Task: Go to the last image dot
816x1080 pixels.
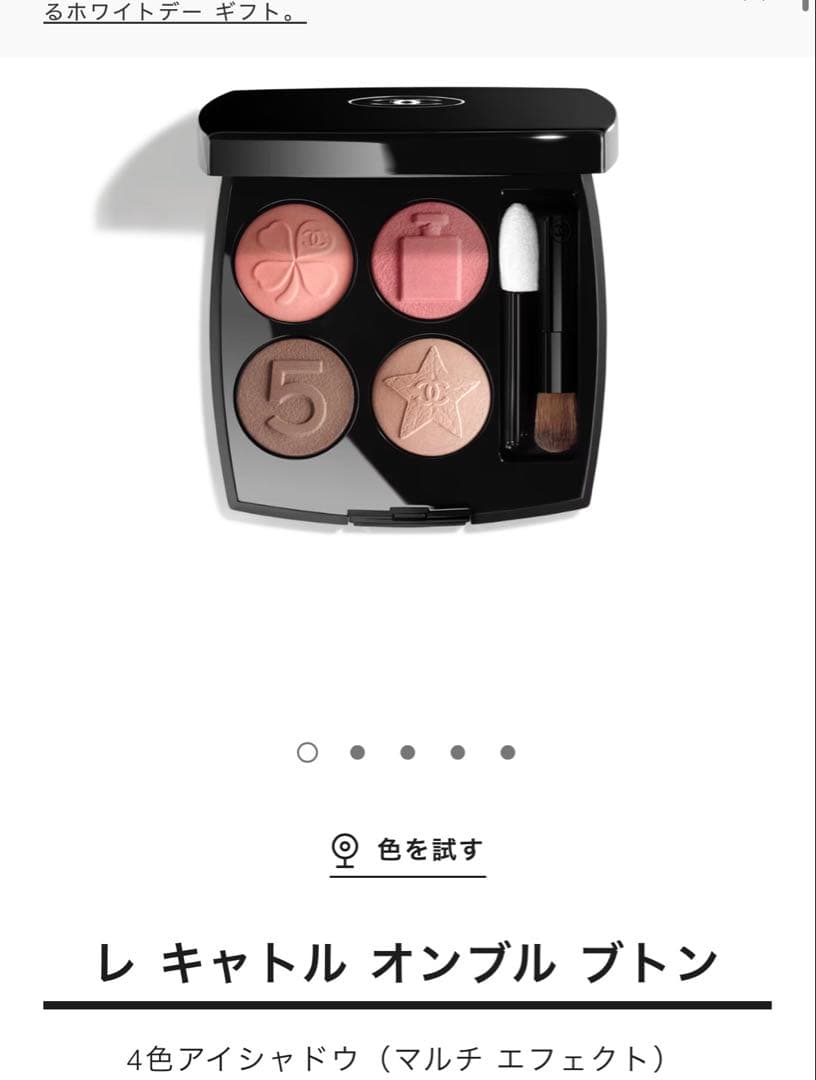Action: pos(508,753)
